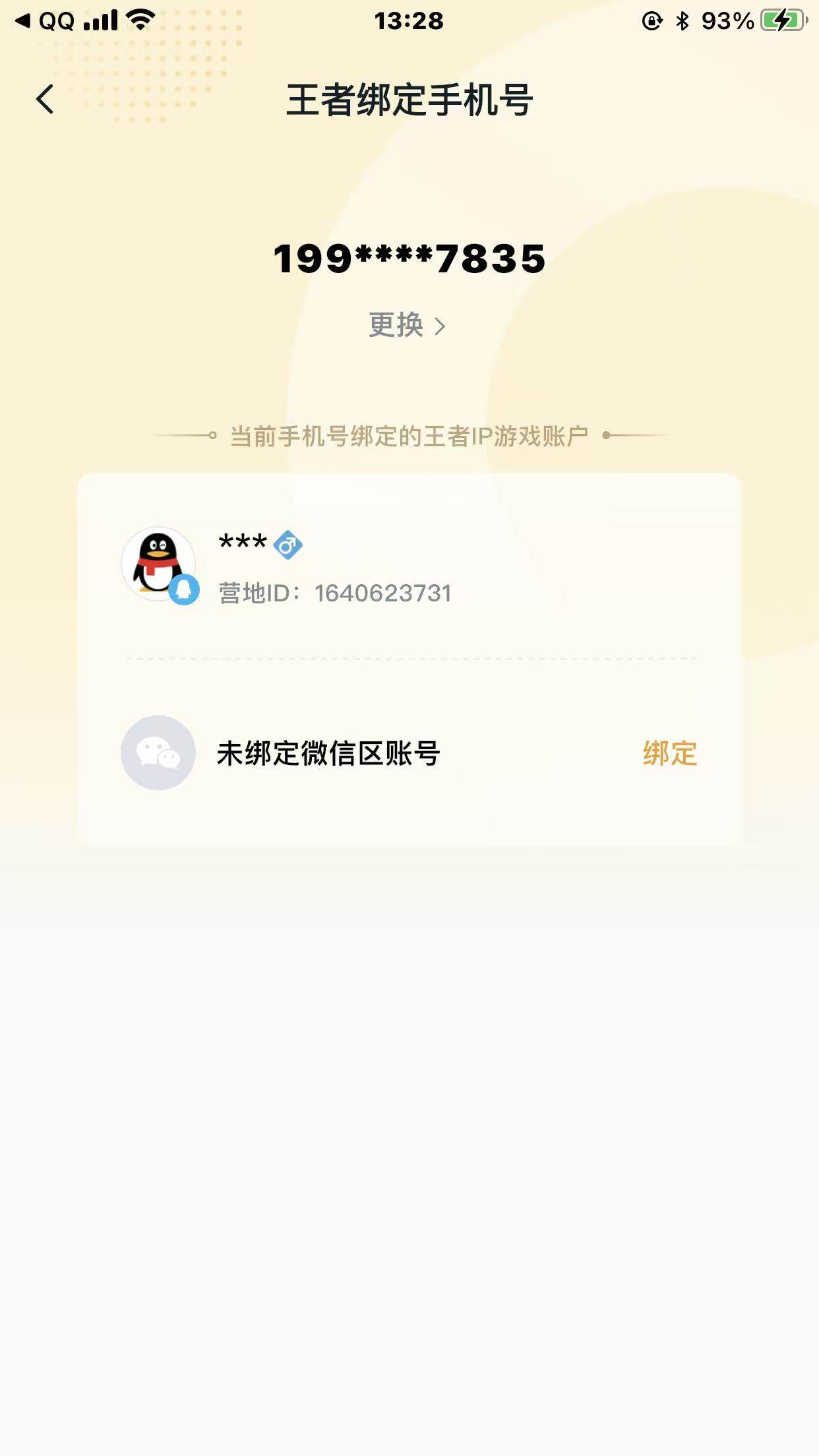Viewport: 819px width, 1456px height.
Task: Tap the 营地ID number 1640623731
Action: coord(382,593)
